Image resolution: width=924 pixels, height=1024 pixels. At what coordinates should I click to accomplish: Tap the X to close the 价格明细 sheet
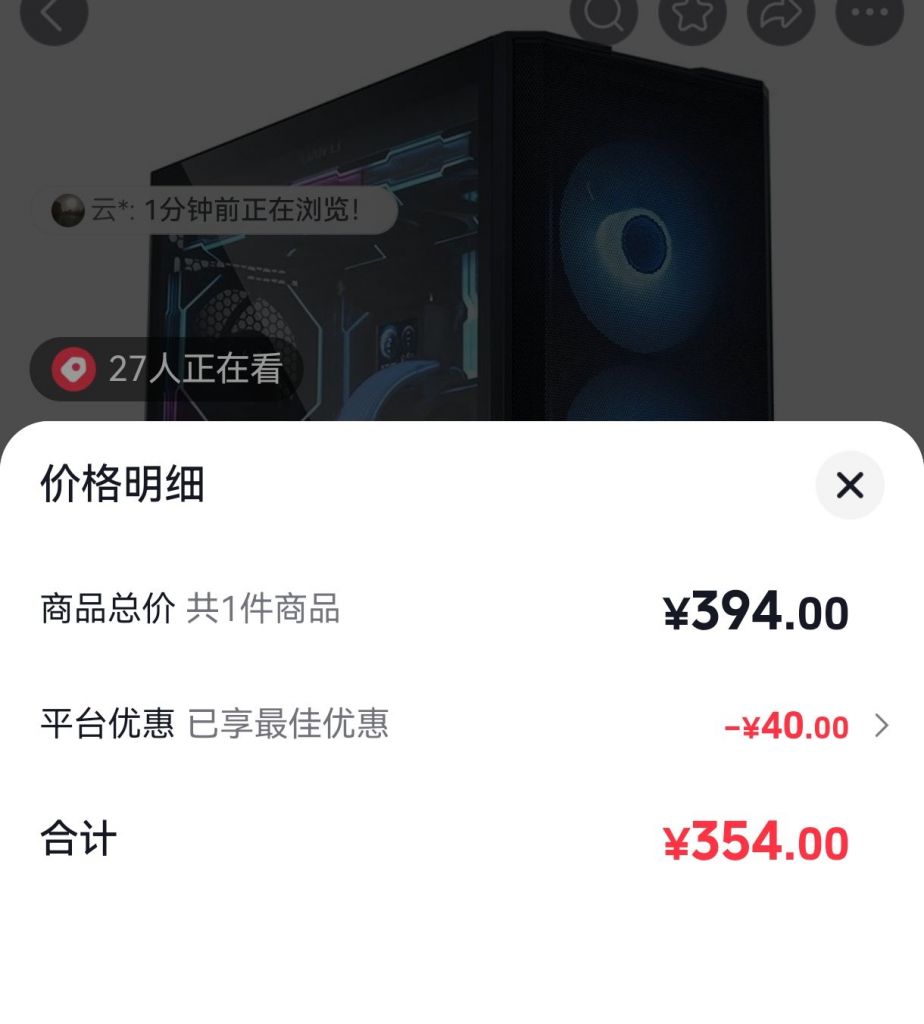pyautogui.click(x=849, y=486)
